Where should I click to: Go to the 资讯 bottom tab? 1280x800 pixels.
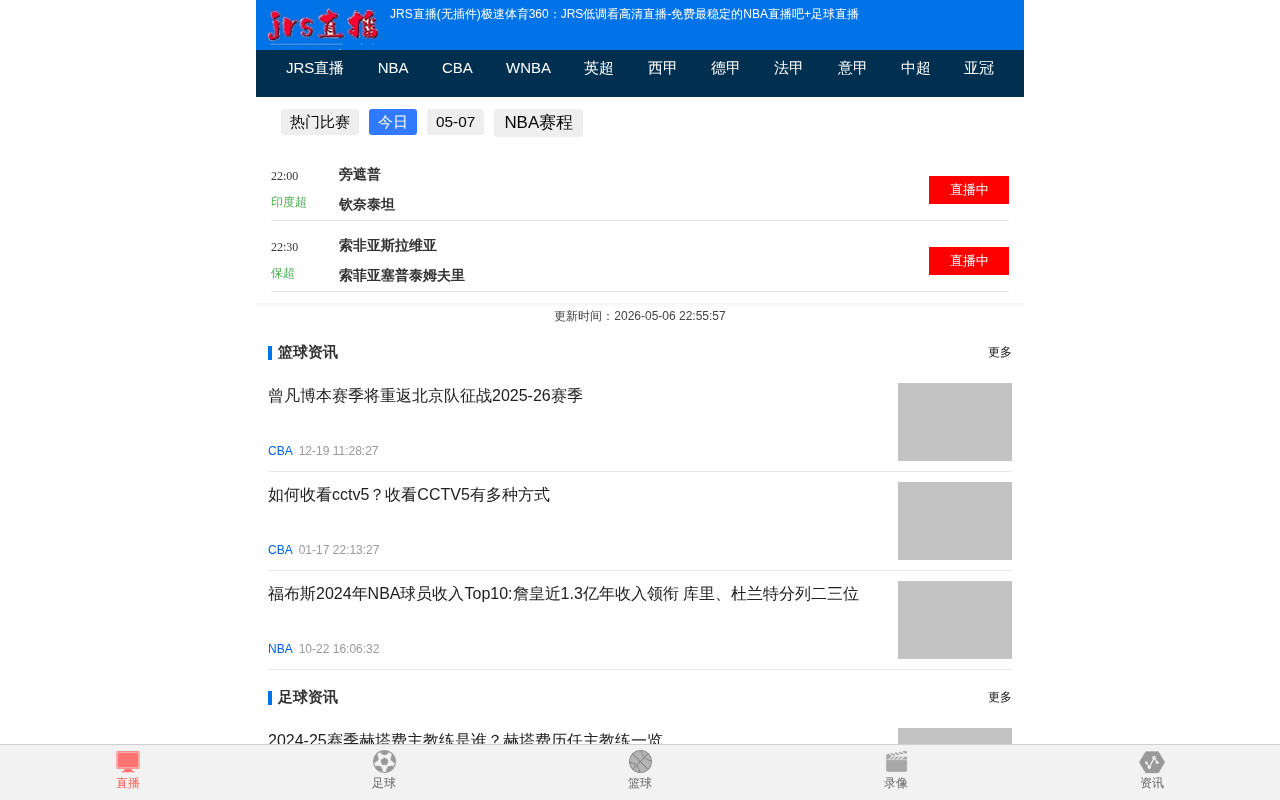[1152, 771]
